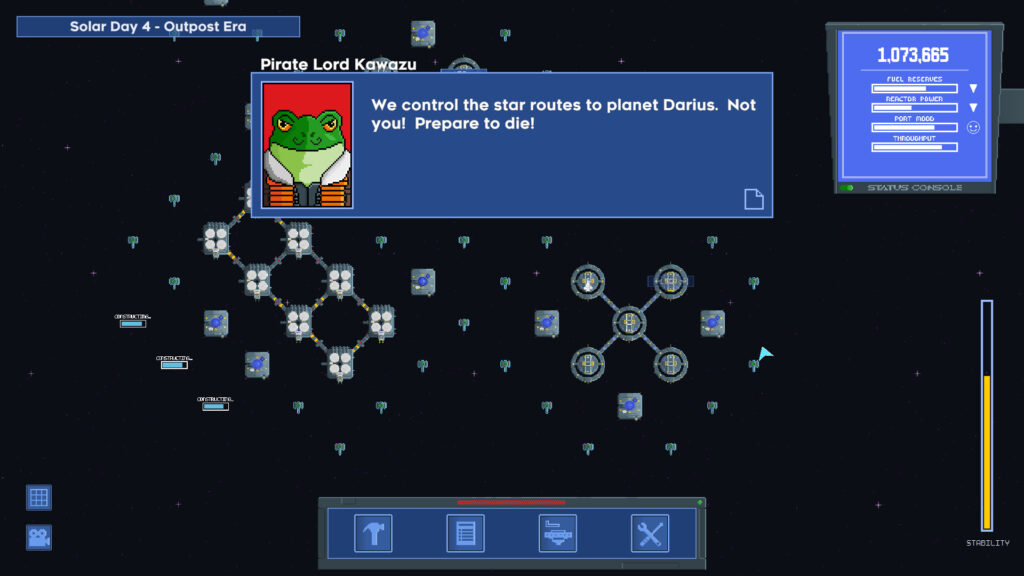Tap the video camera icon
1024x576 pixels.
pos(39,537)
